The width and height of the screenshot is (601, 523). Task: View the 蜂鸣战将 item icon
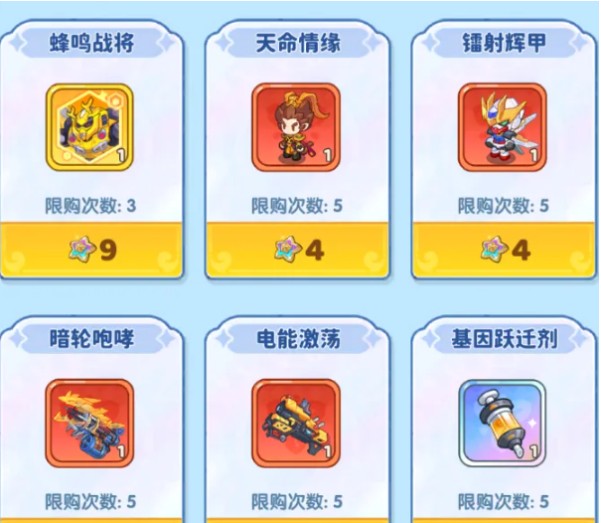(x=89, y=127)
